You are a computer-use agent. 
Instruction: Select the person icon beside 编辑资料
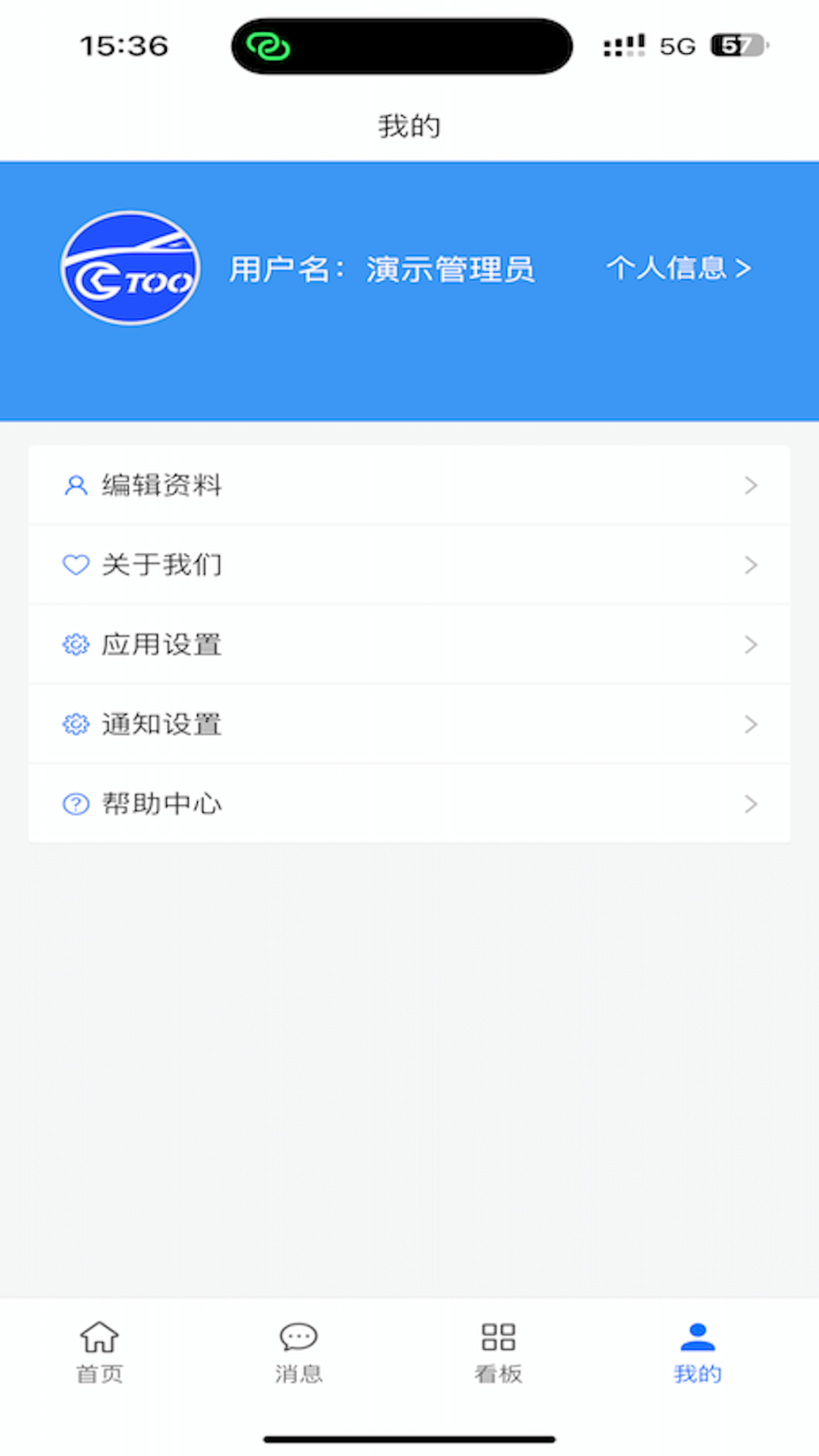[76, 484]
